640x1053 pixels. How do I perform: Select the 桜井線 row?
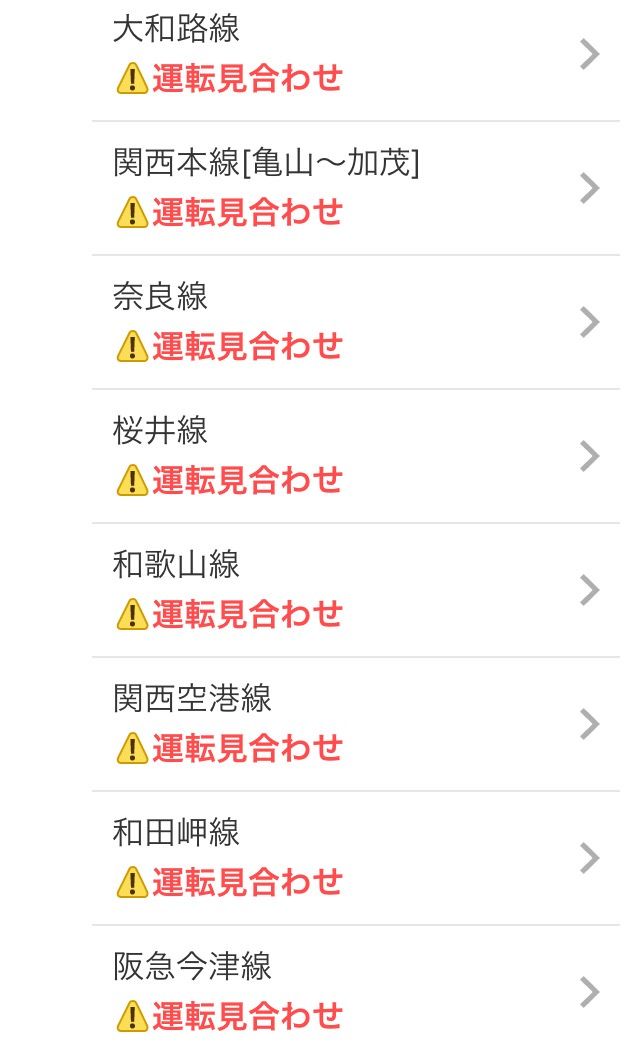tap(355, 456)
